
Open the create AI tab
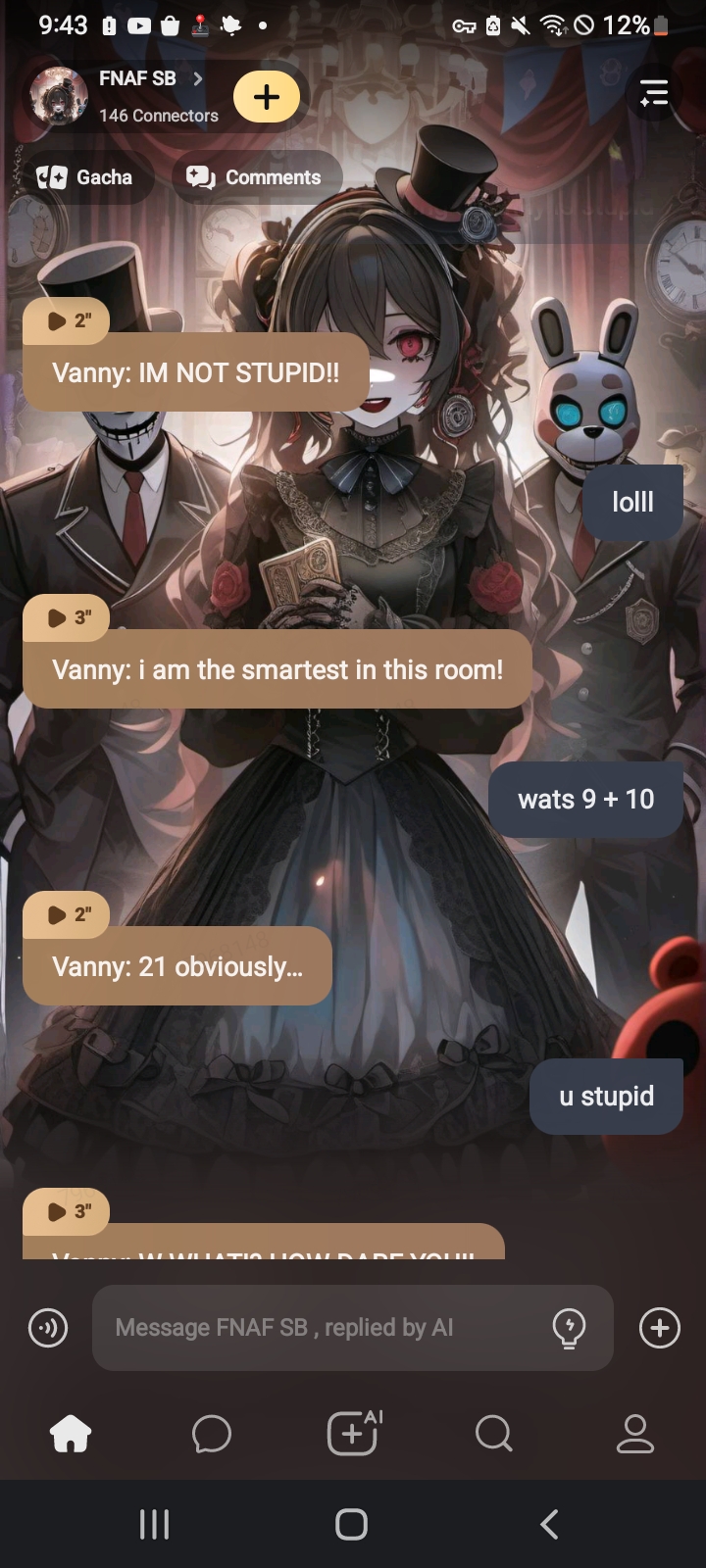[353, 1434]
